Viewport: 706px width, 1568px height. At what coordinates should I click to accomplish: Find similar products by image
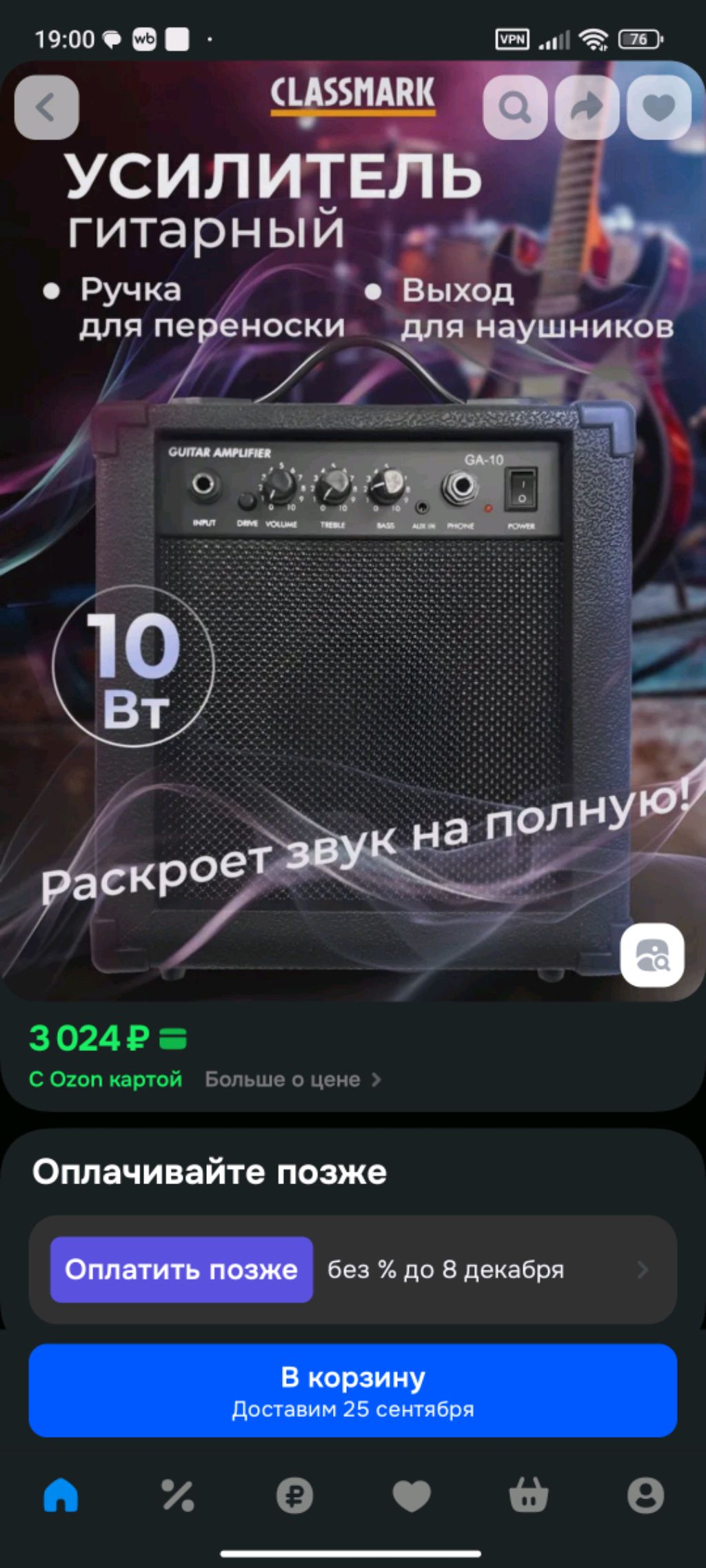pyautogui.click(x=652, y=955)
